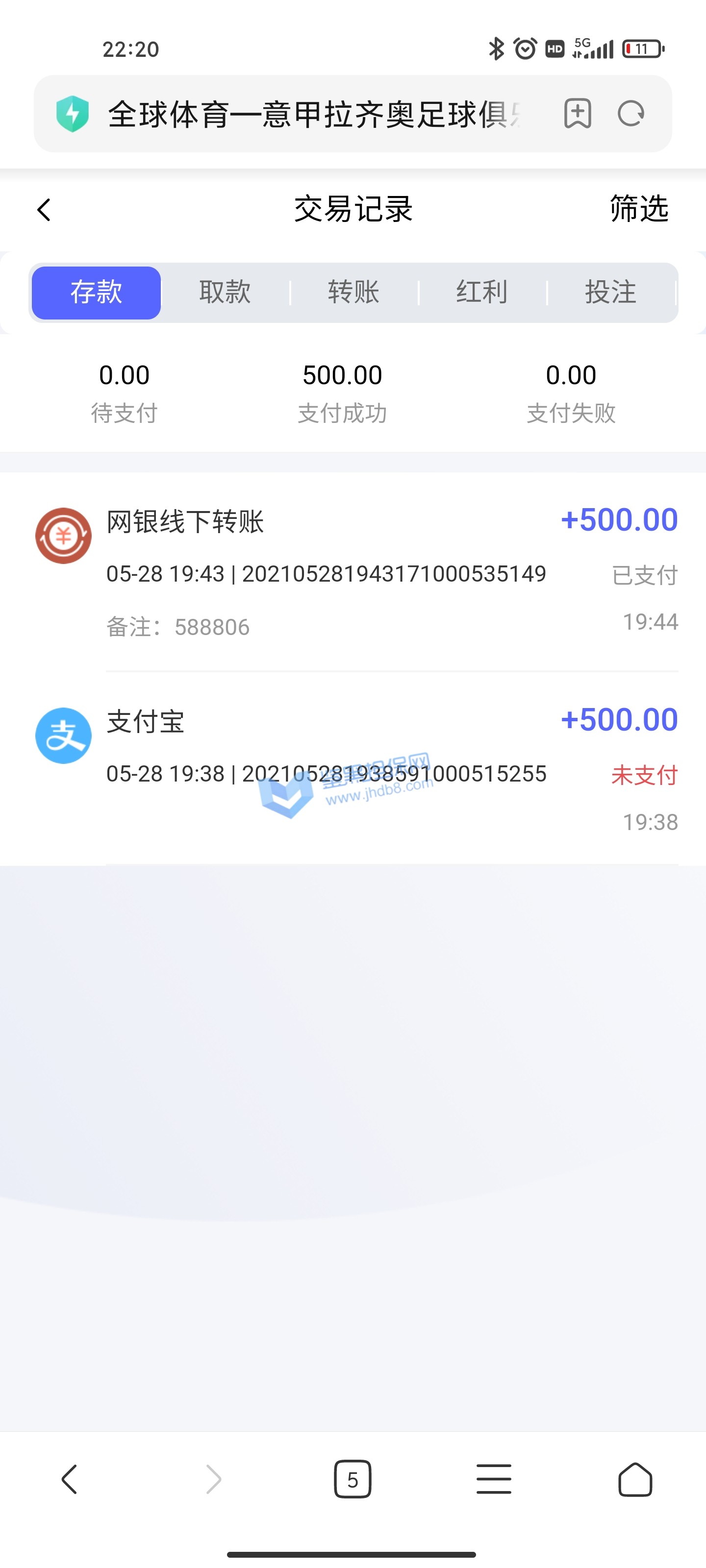The image size is (706, 1568).
Task: Tap the browser address bar
Action: (x=311, y=115)
